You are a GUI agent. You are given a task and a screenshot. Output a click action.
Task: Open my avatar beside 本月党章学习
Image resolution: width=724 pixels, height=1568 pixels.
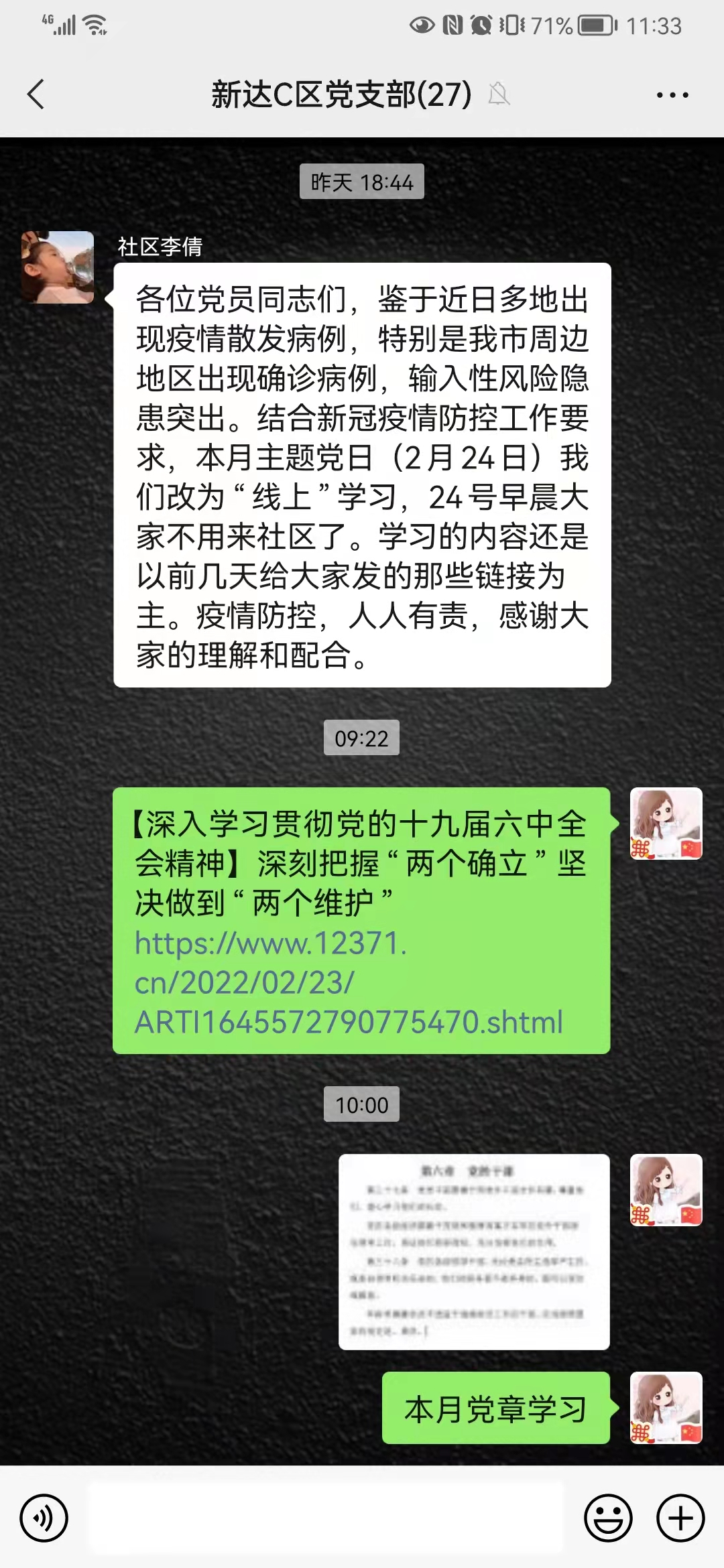pyautogui.click(x=666, y=1407)
